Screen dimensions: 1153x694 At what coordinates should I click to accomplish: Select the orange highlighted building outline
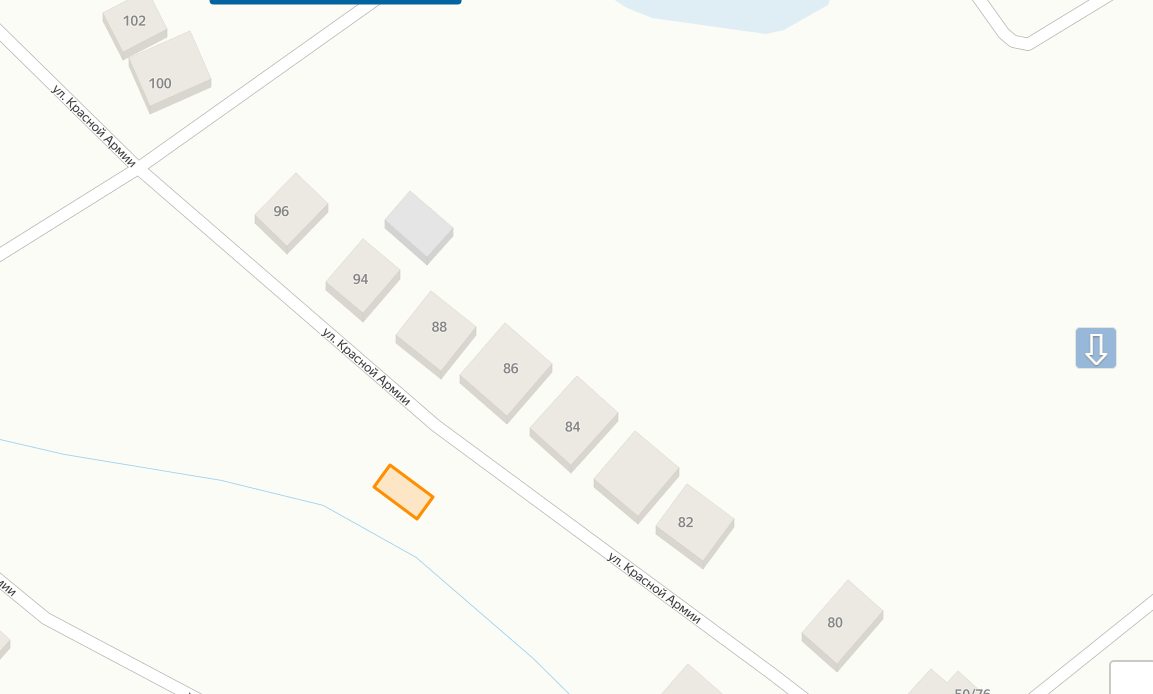pyautogui.click(x=403, y=492)
